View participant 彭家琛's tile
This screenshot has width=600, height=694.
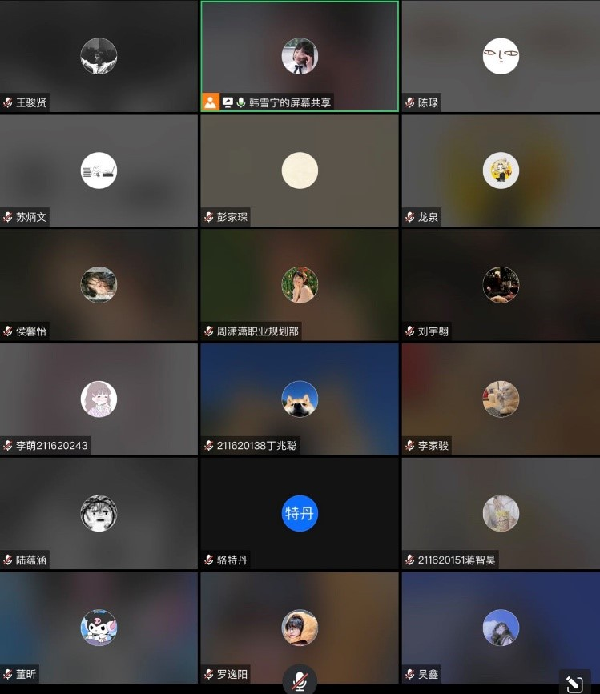(x=299, y=170)
